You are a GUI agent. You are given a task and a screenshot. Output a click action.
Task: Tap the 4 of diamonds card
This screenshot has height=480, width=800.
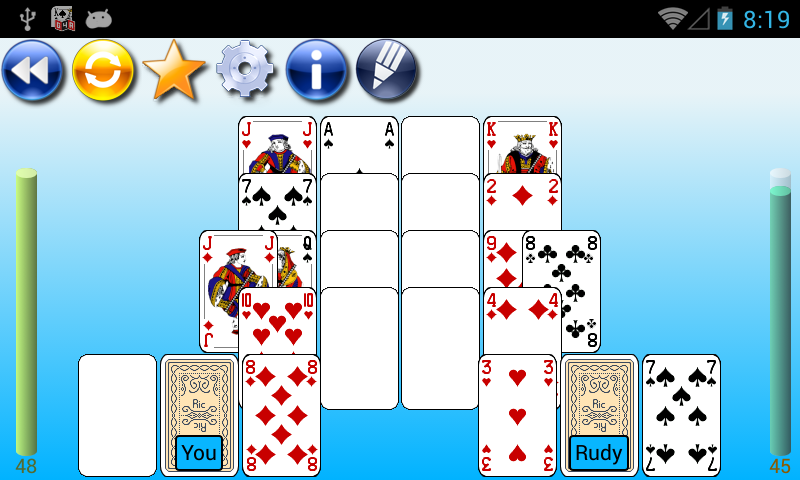[520, 320]
